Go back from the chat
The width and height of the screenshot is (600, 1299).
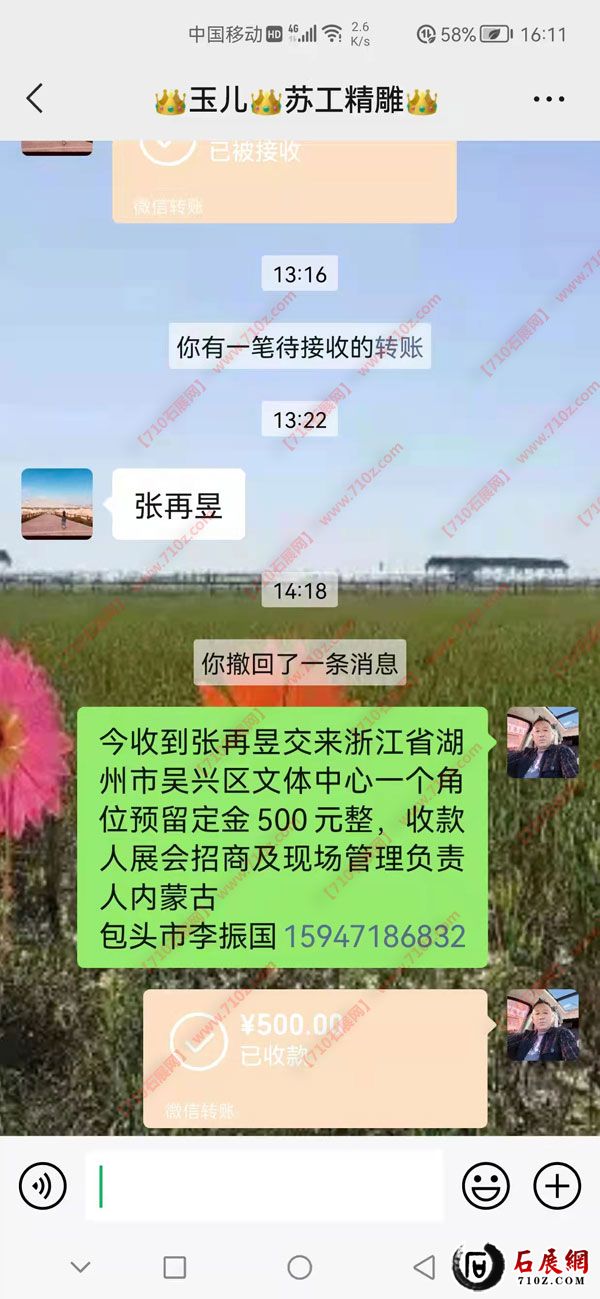tap(35, 99)
